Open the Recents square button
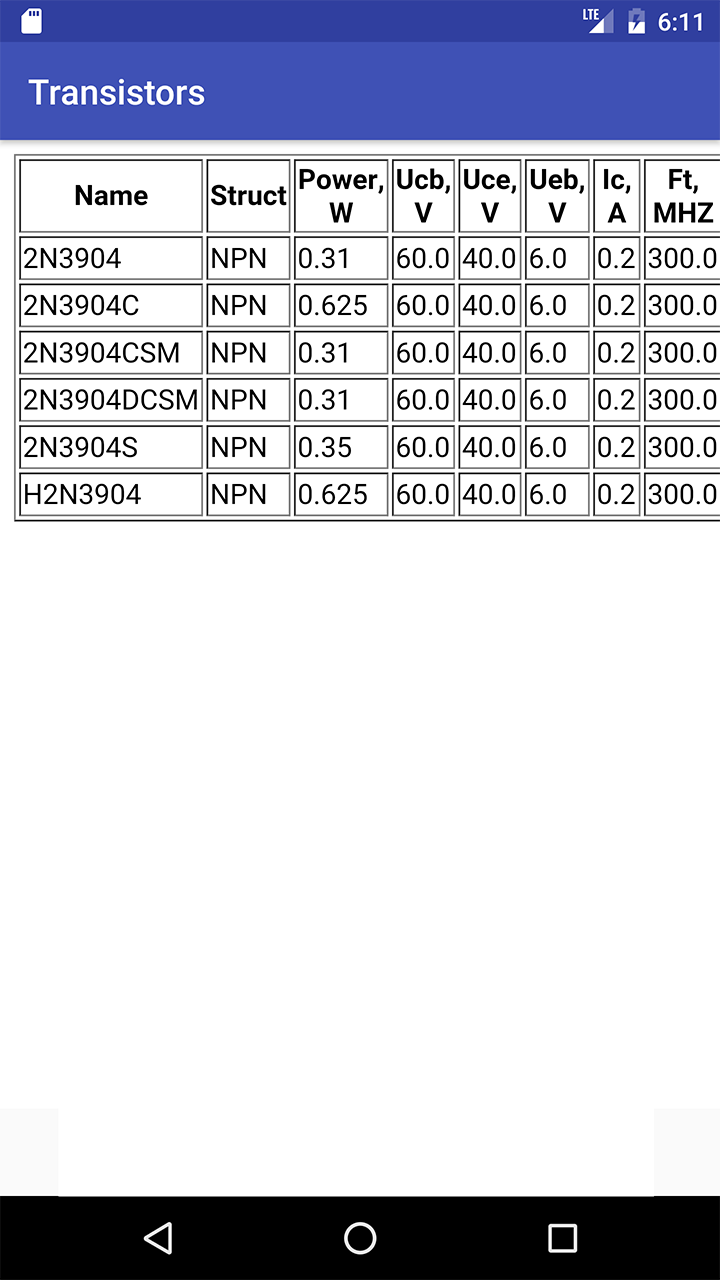The image size is (720, 1280). tap(562, 1238)
